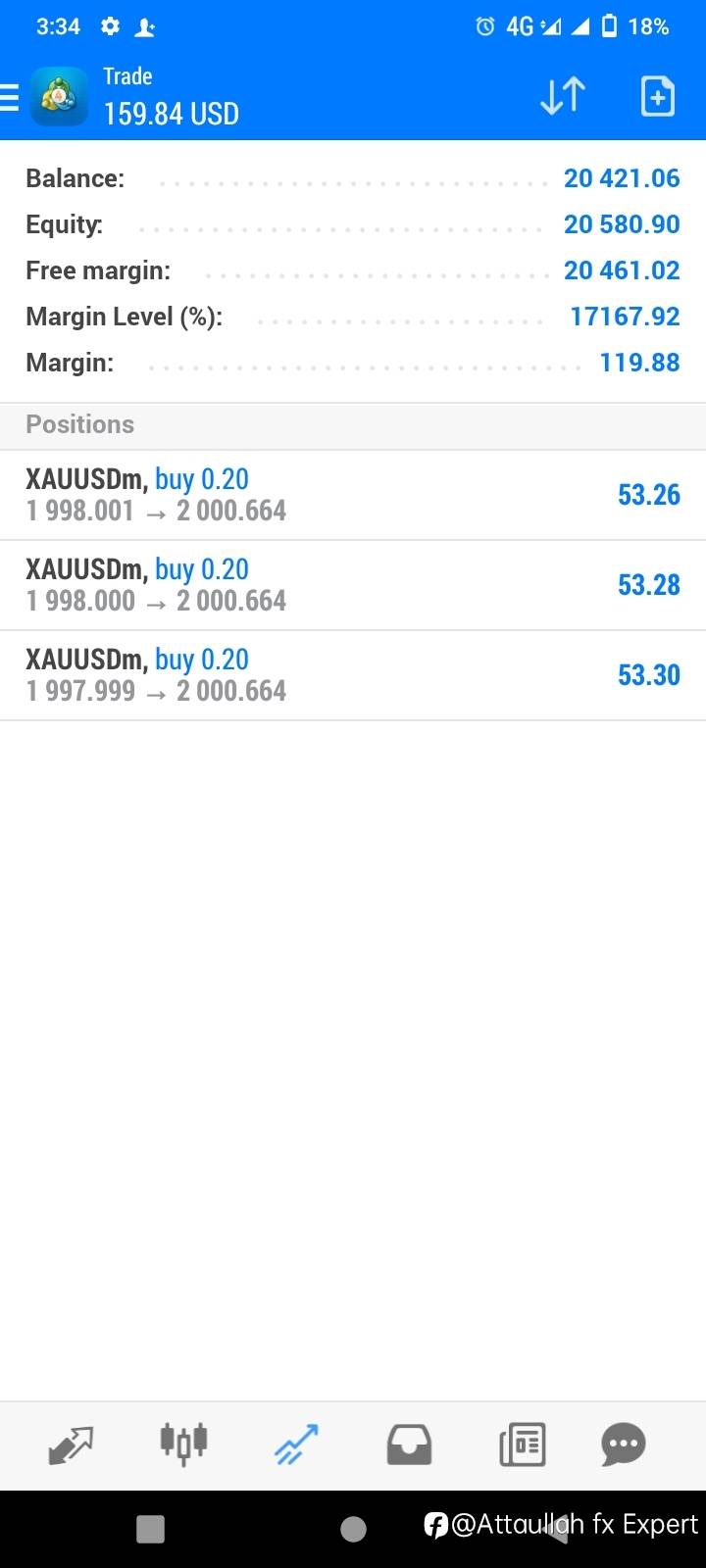The height and width of the screenshot is (1568, 706).
Task: Open the hamburger drawer menu
Action: tap(10, 97)
